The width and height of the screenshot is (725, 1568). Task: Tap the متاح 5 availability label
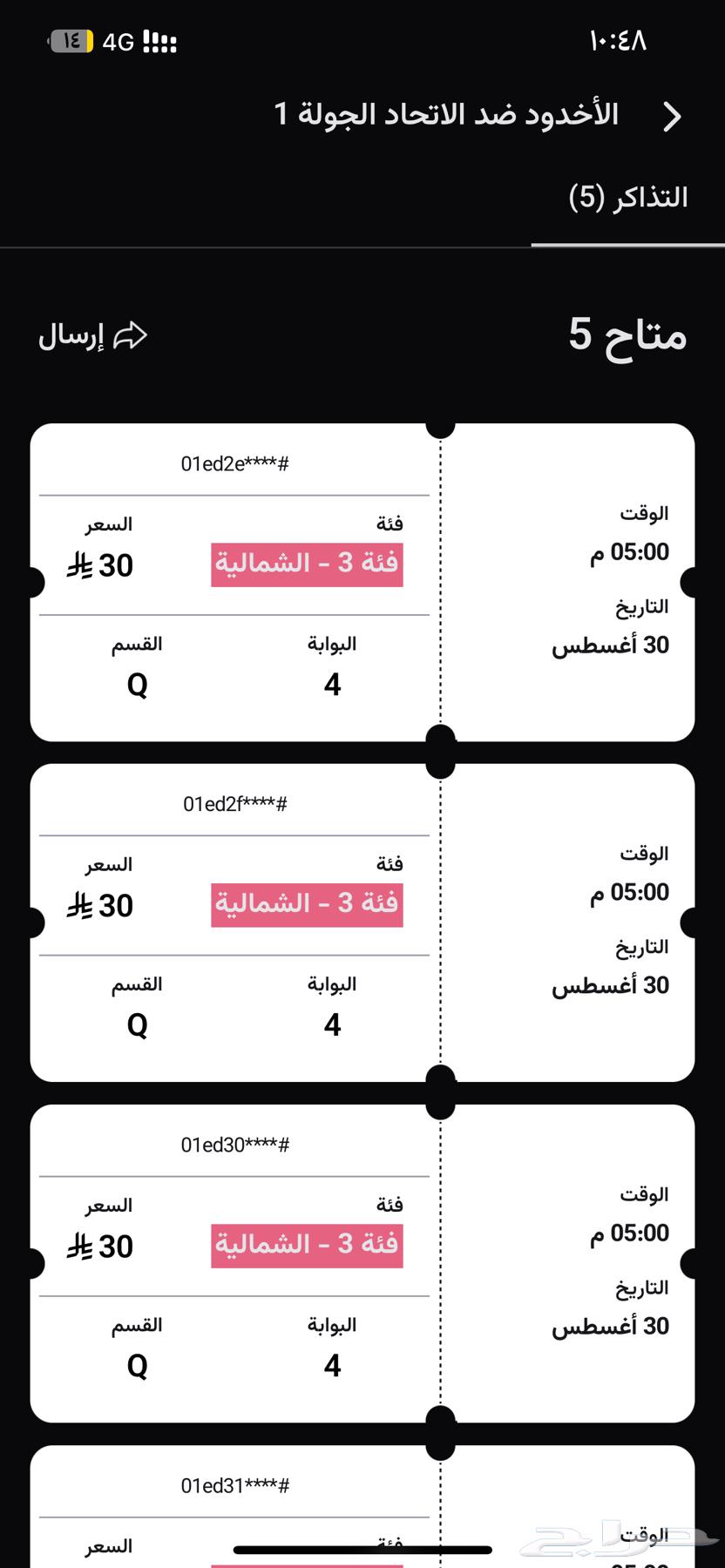pos(627,335)
